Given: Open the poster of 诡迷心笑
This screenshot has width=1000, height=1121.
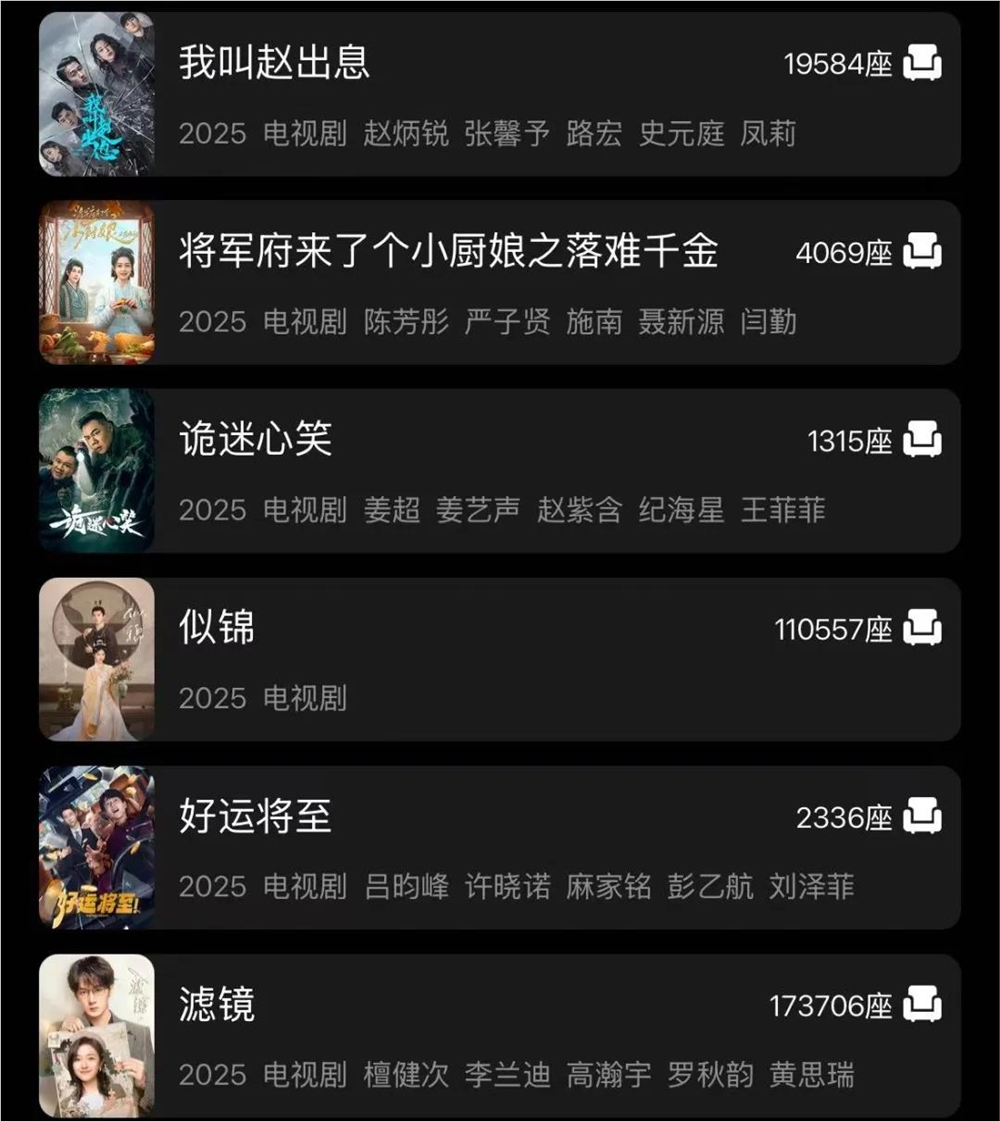Looking at the screenshot, I should click(x=97, y=467).
